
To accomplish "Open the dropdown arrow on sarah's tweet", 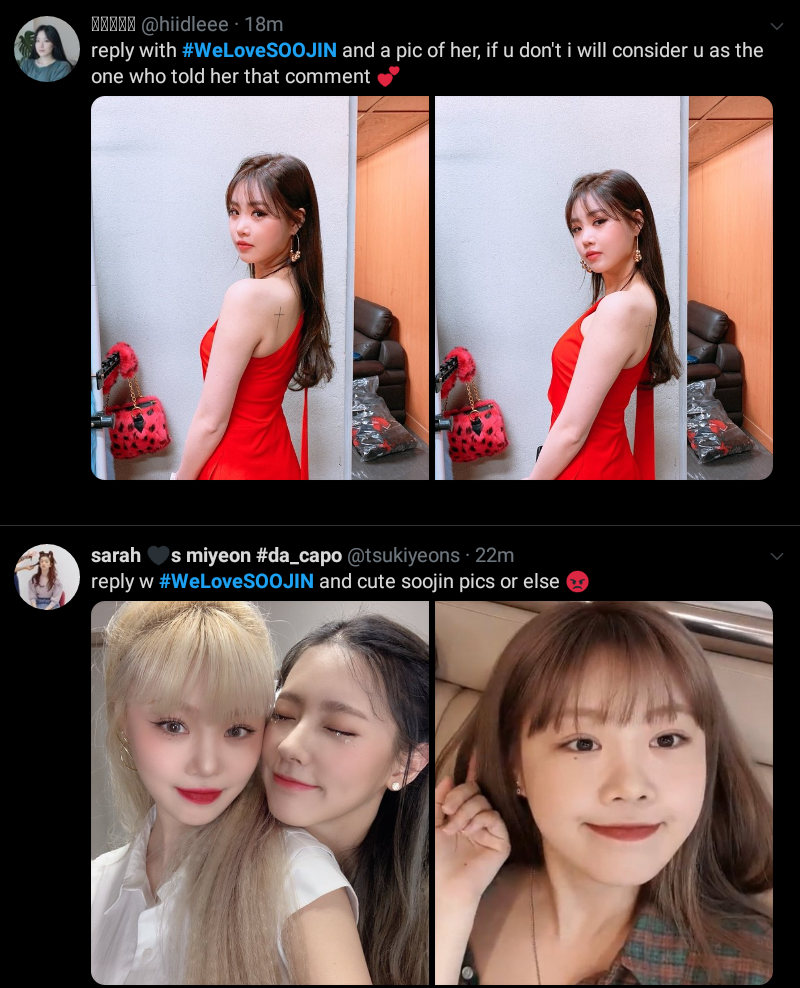I will click(777, 556).
